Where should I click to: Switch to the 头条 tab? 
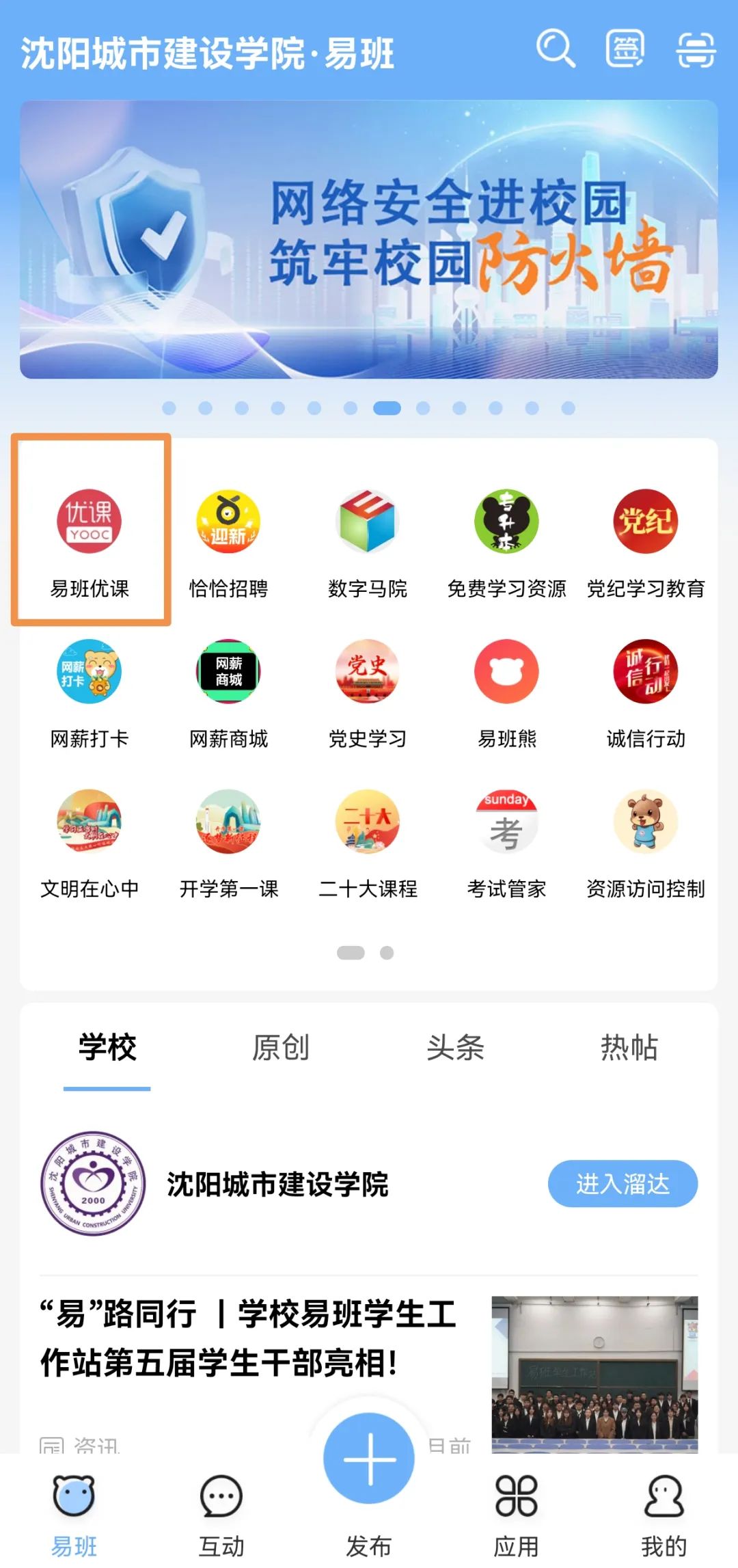[455, 1047]
